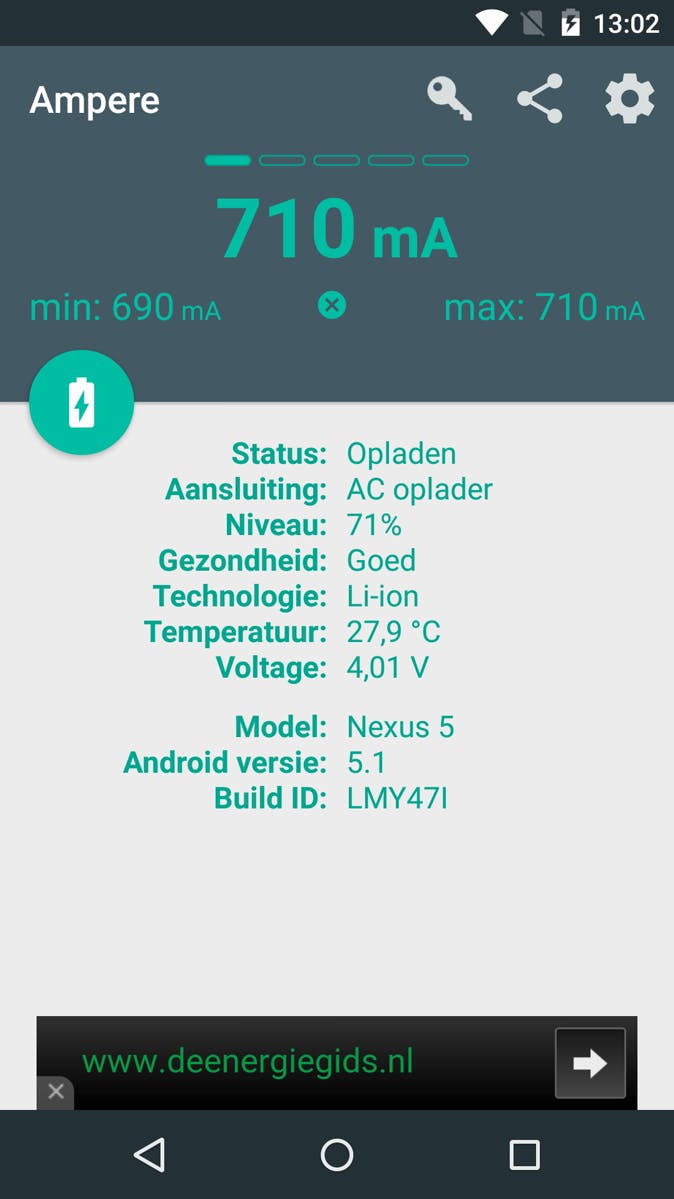674x1199 pixels.
Task: Share the battery reading
Action: 539,99
